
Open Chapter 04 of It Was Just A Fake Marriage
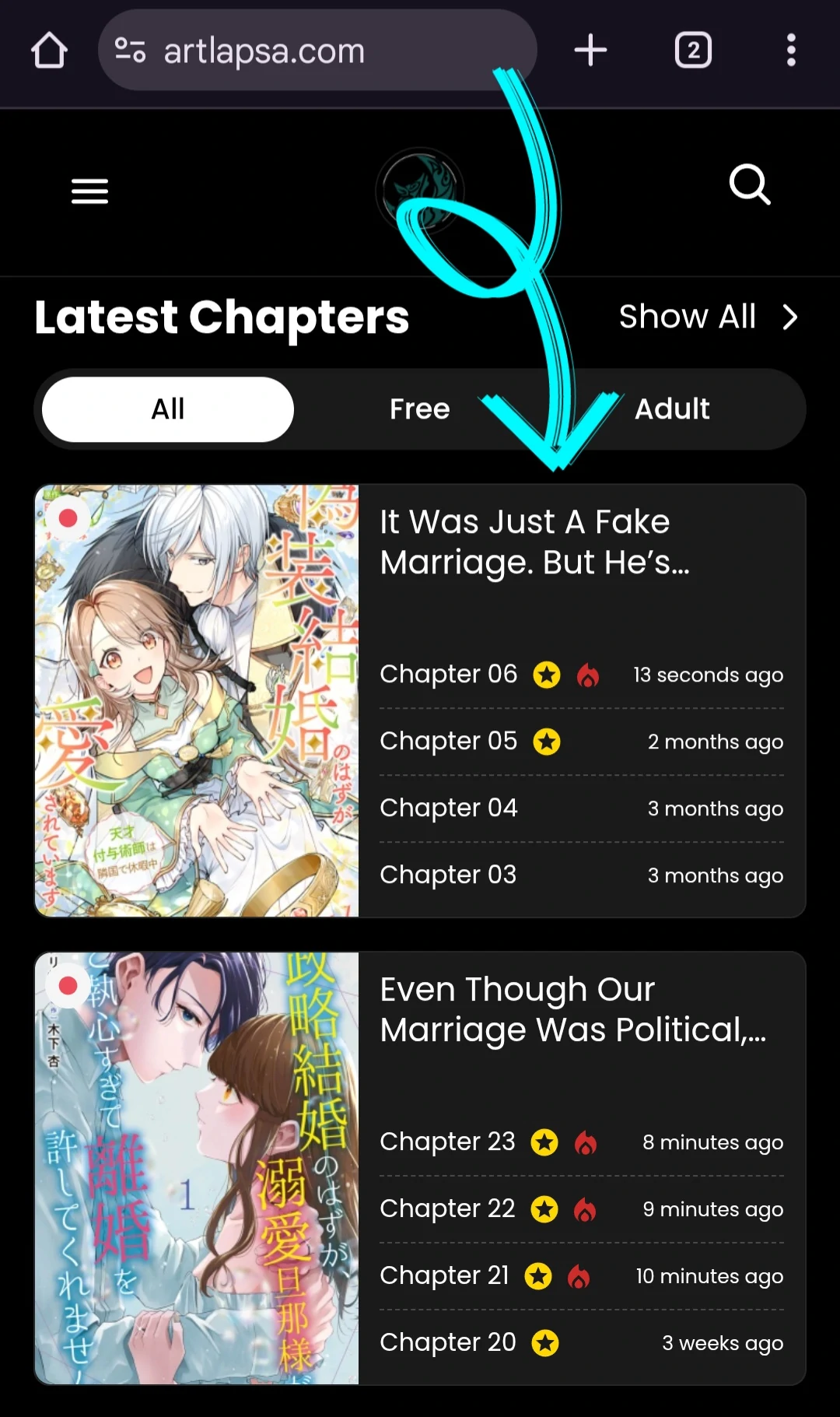[448, 808]
